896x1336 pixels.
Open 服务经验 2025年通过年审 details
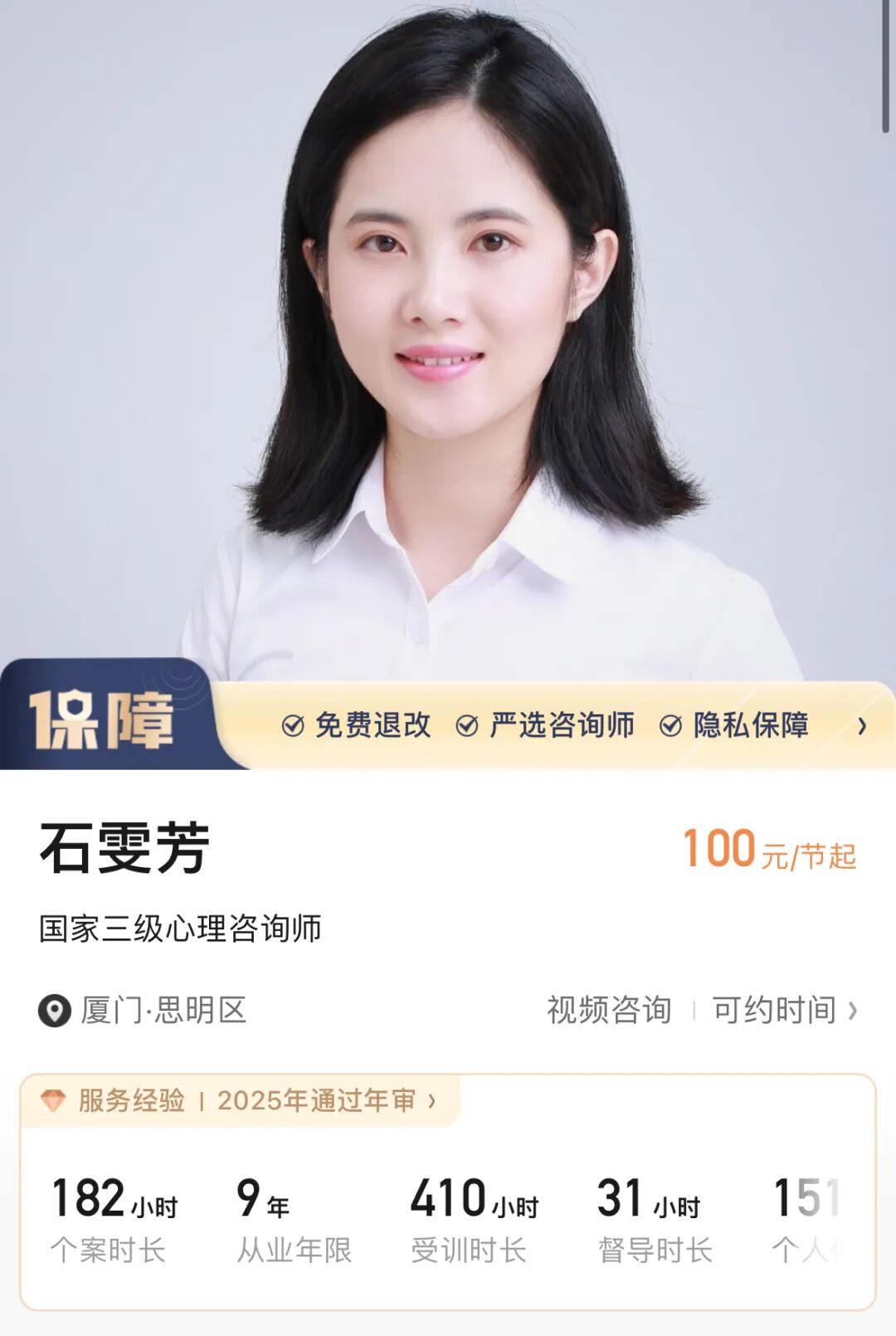[239, 1100]
